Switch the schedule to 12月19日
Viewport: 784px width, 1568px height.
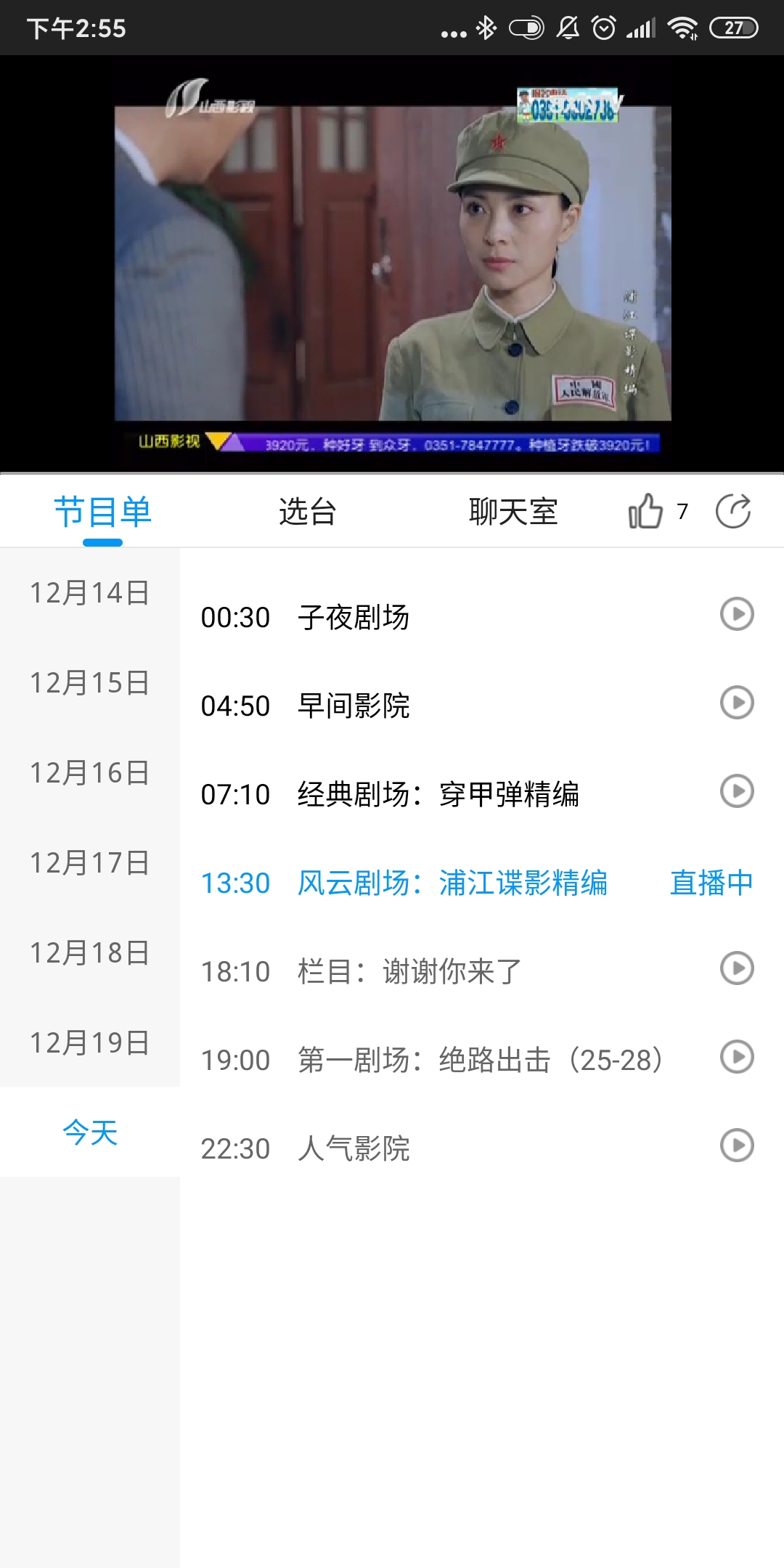90,1043
